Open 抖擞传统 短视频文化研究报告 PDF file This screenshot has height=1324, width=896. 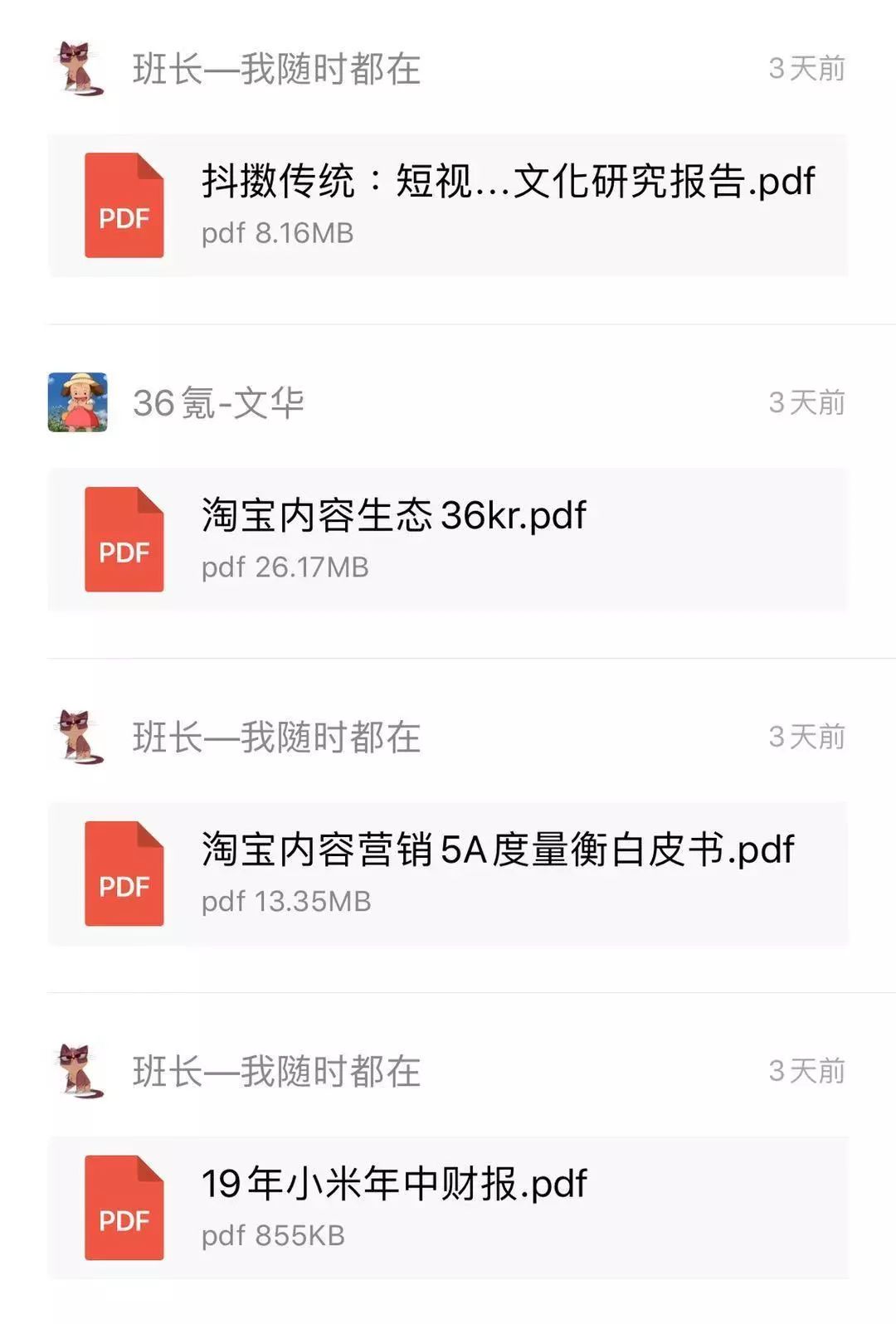tap(448, 205)
